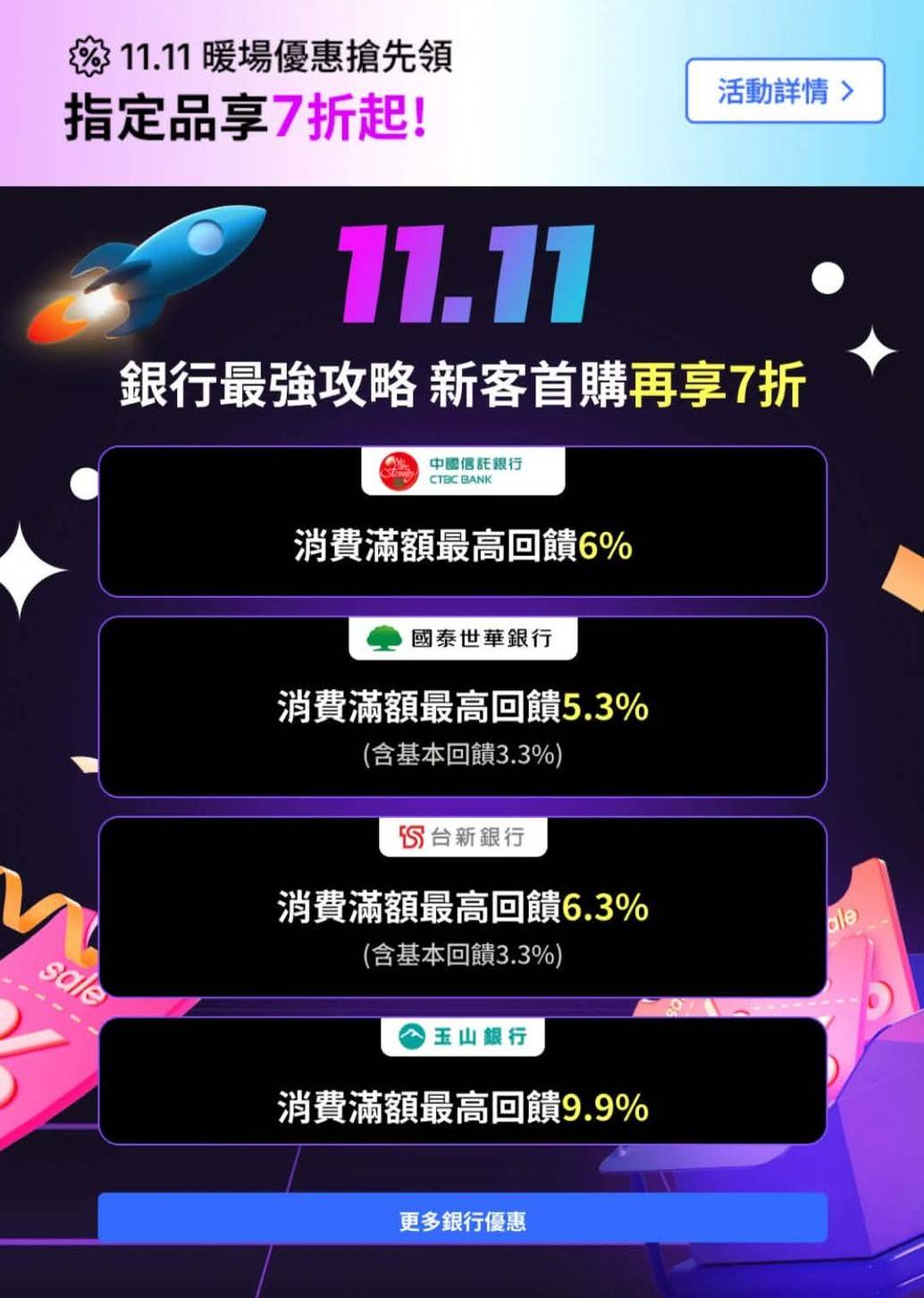Open the 活動詳情 event details
The height and width of the screenshot is (1298, 924).
point(785,90)
